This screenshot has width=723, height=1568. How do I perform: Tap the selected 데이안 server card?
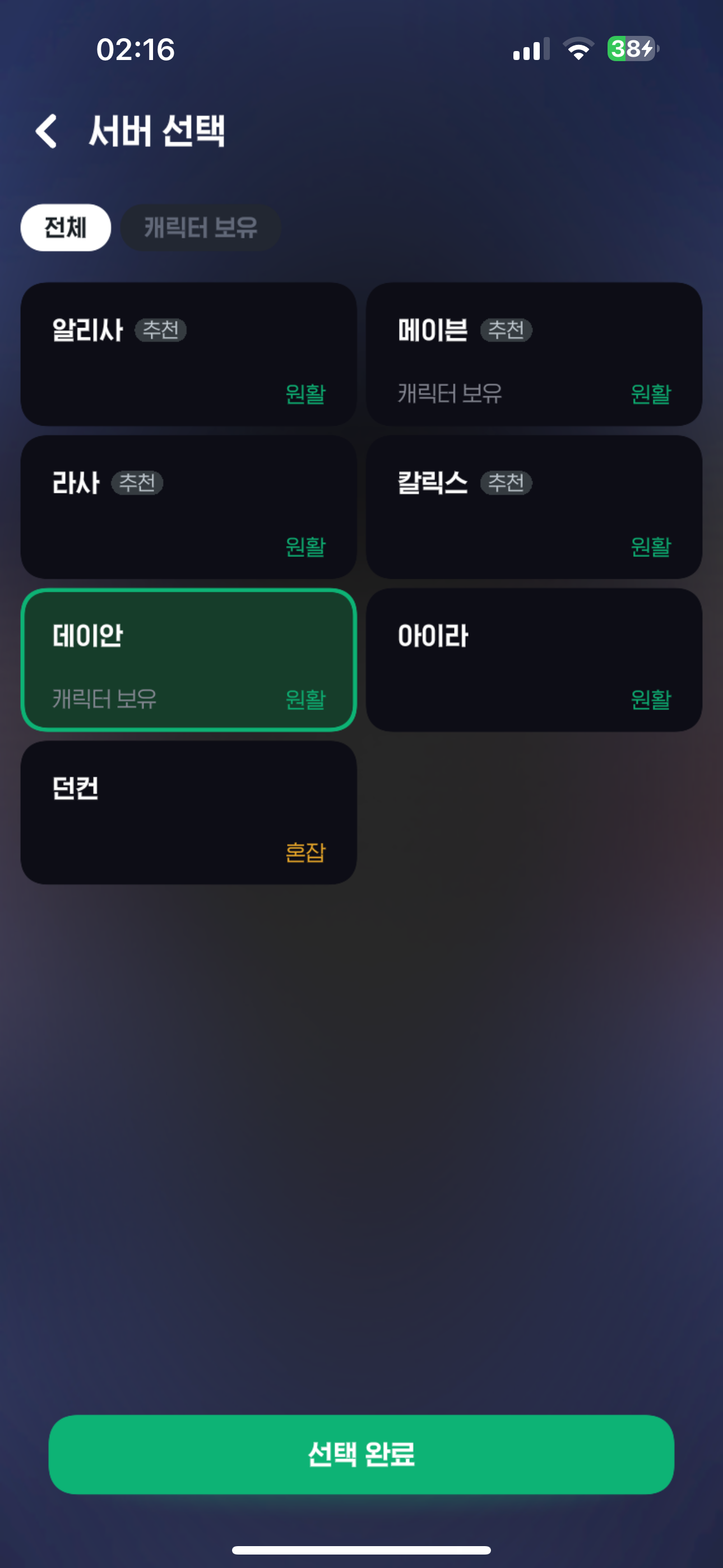click(x=189, y=660)
